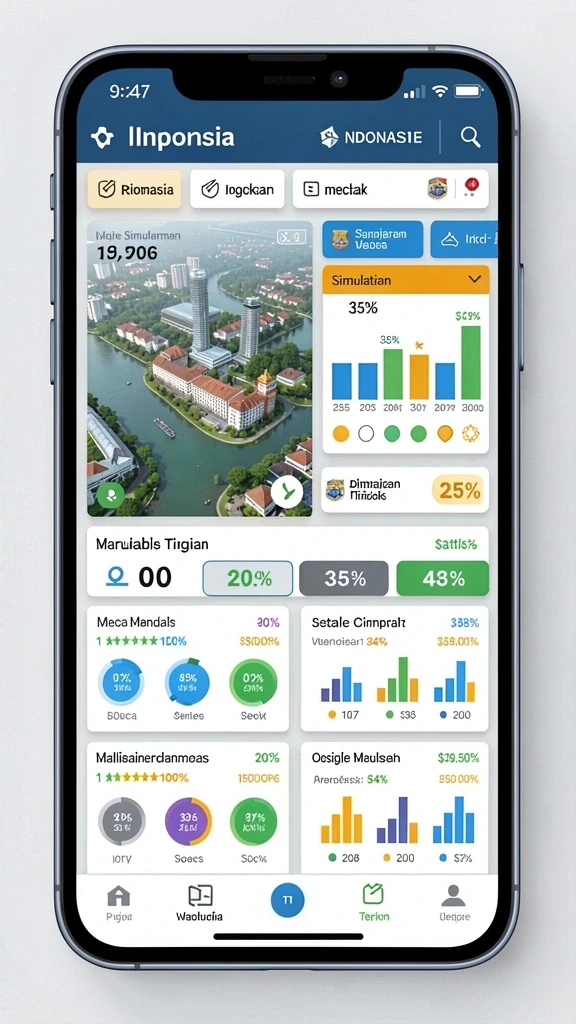Select the 35% grey option
Image resolution: width=576 pixels, height=1024 pixels.
(x=344, y=578)
